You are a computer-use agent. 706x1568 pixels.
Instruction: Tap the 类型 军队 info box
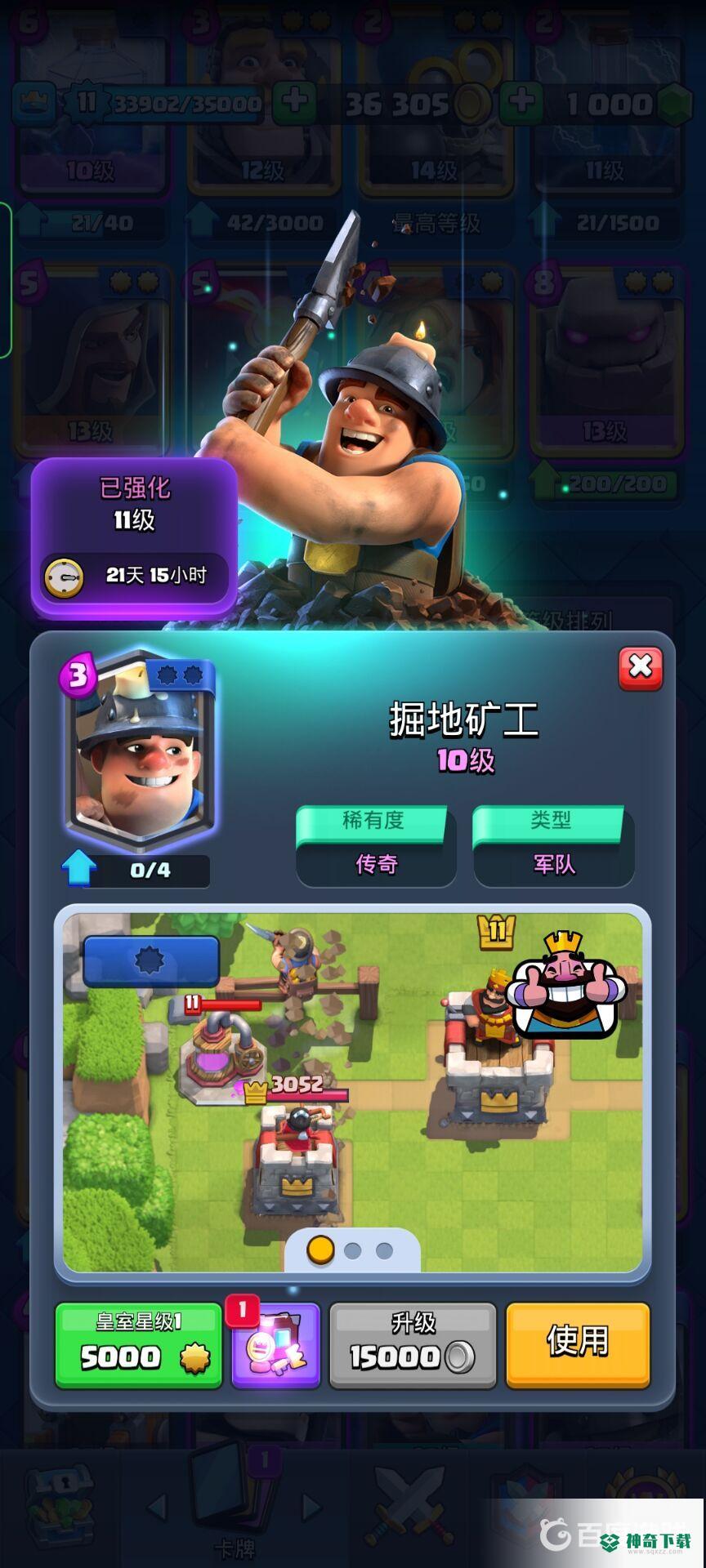point(553,846)
